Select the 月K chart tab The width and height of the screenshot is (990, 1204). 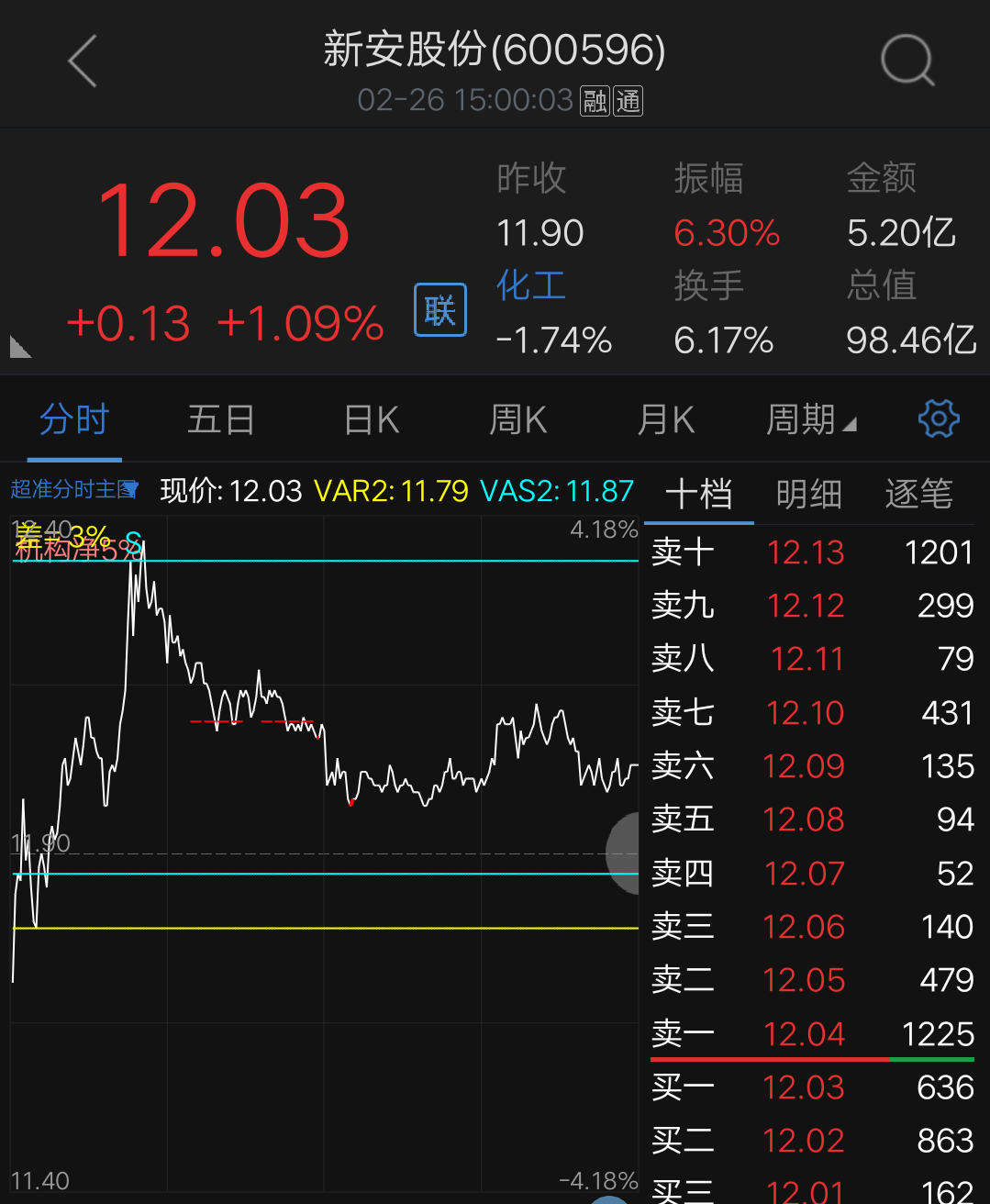pyautogui.click(x=665, y=420)
